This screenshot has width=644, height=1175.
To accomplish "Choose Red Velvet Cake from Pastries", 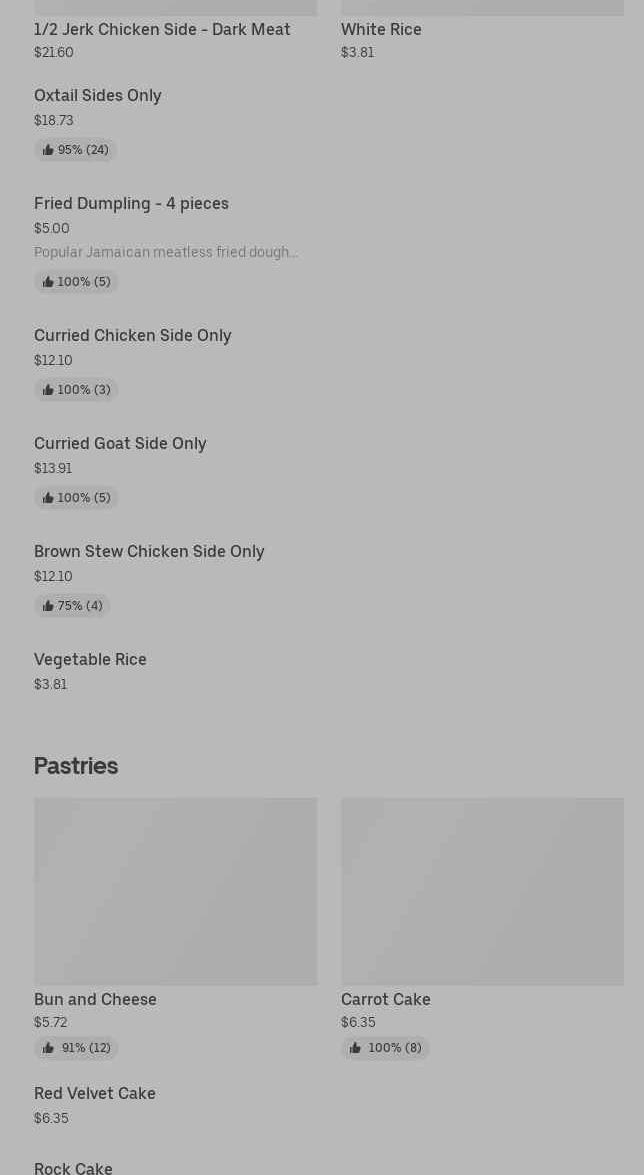I will pos(95,1094).
